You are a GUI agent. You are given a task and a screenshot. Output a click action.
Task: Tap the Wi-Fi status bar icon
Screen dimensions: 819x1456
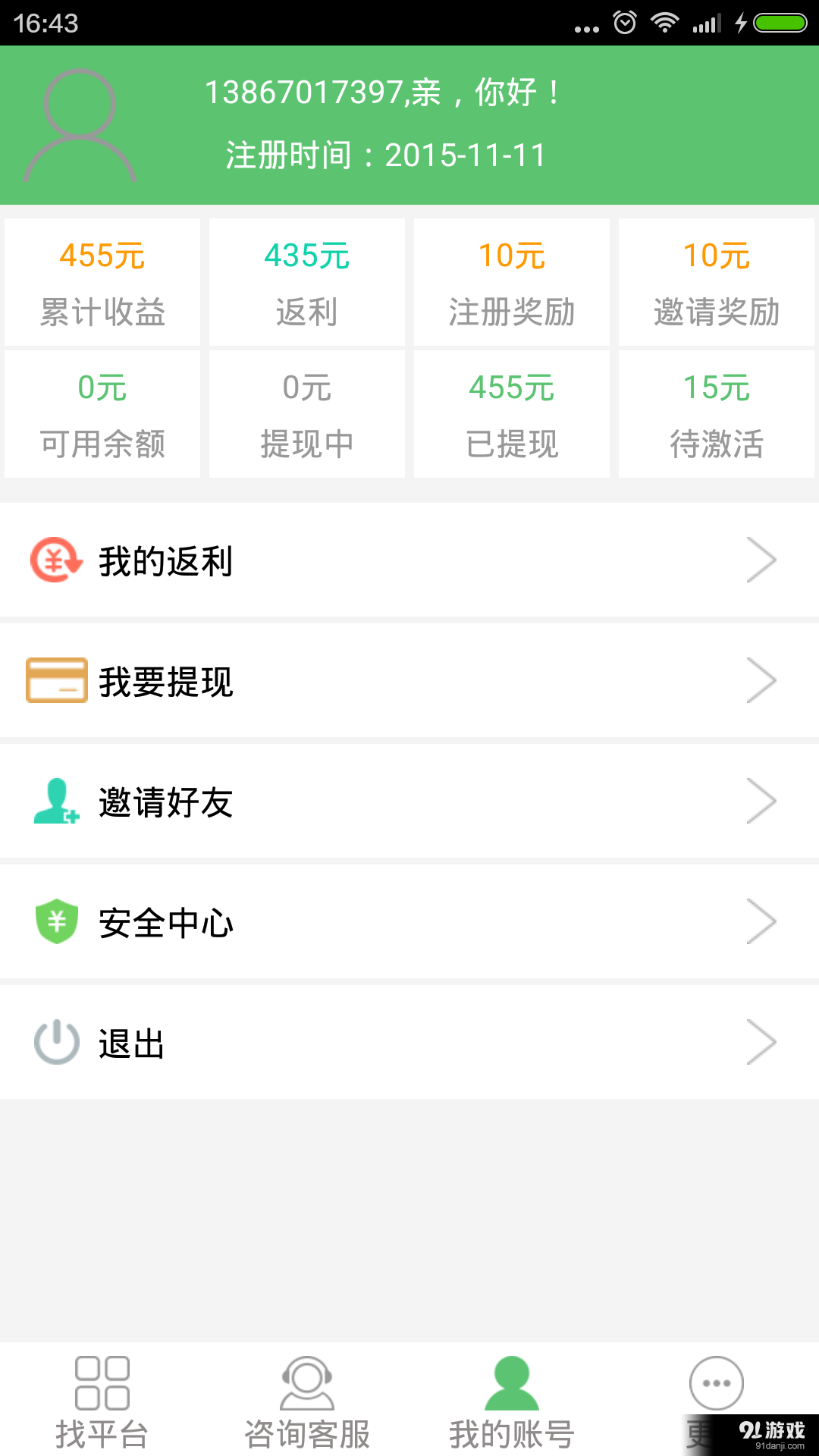[664, 23]
